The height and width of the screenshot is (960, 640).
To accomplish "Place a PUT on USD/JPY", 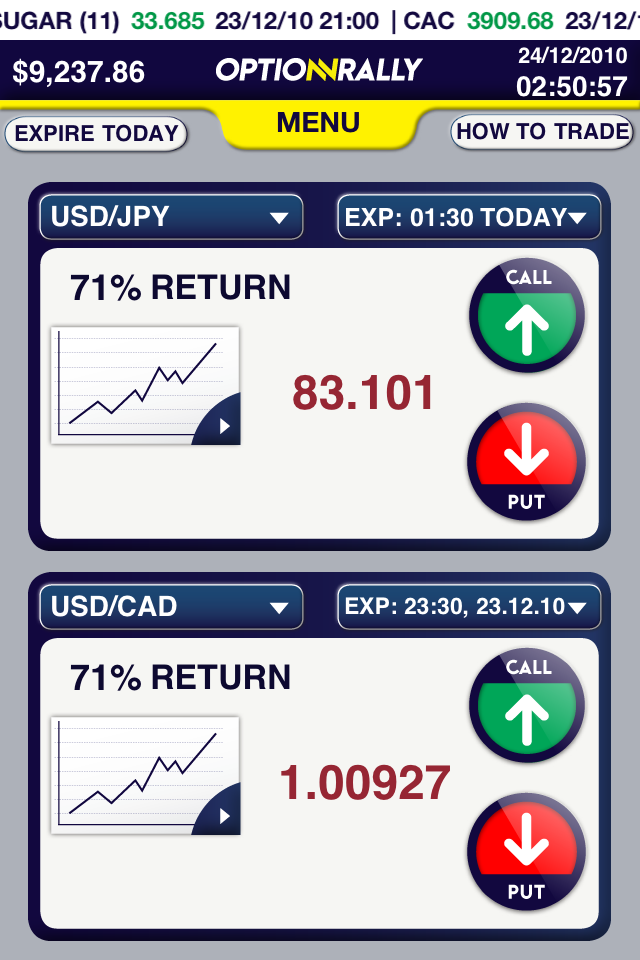I will point(526,463).
